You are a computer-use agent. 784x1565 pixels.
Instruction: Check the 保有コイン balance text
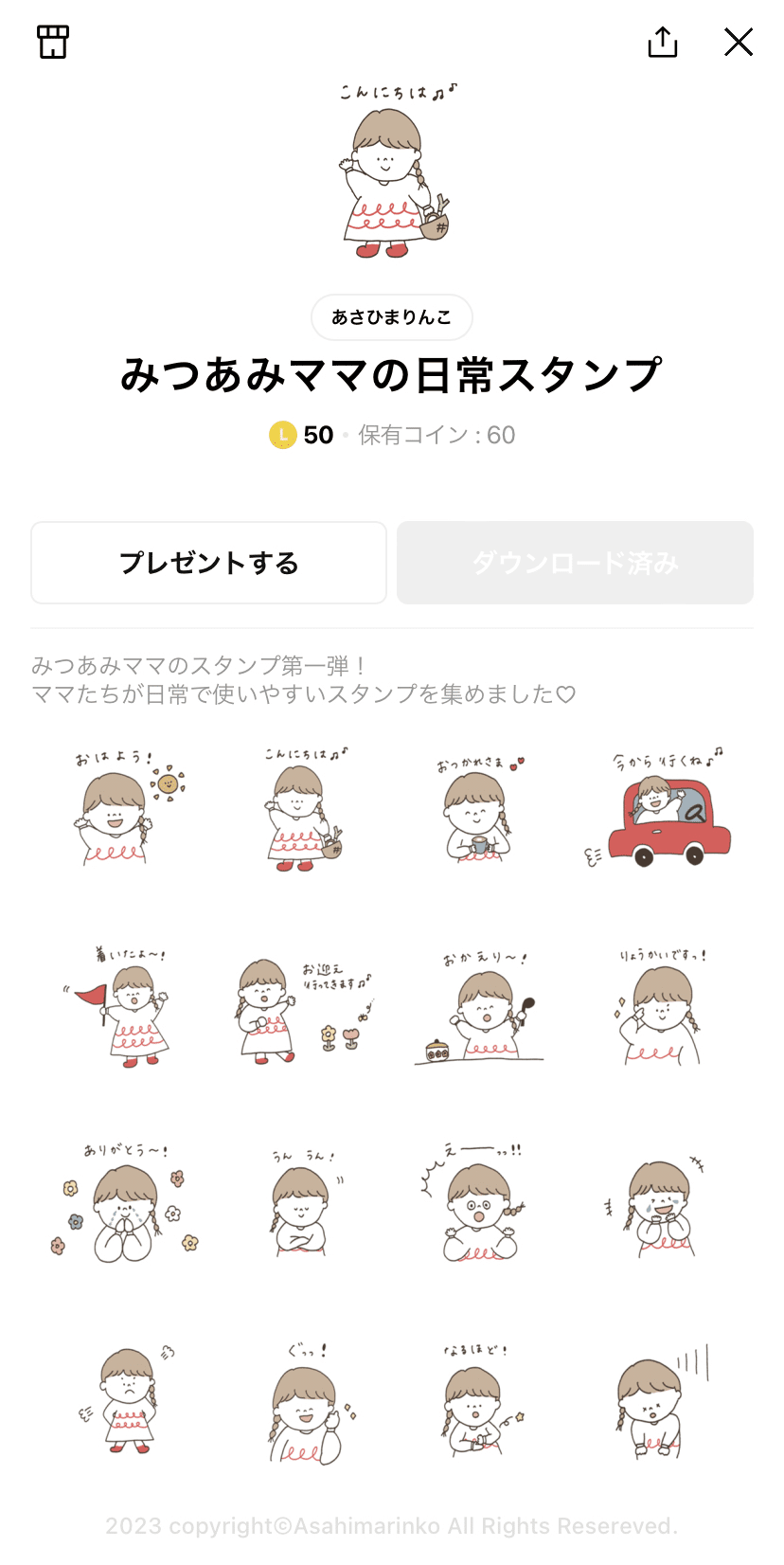[x=435, y=434]
